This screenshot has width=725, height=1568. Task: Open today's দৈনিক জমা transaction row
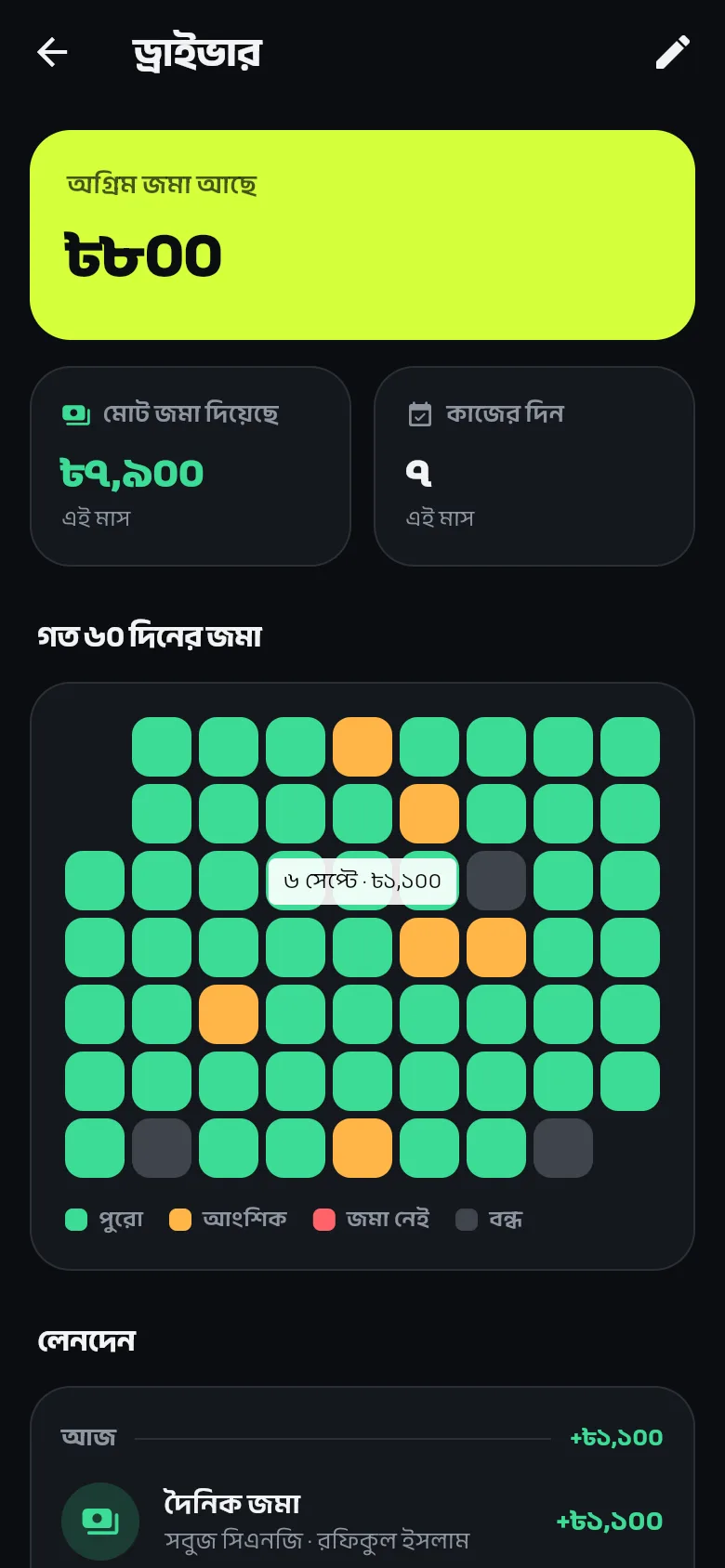pyautogui.click(x=362, y=1521)
